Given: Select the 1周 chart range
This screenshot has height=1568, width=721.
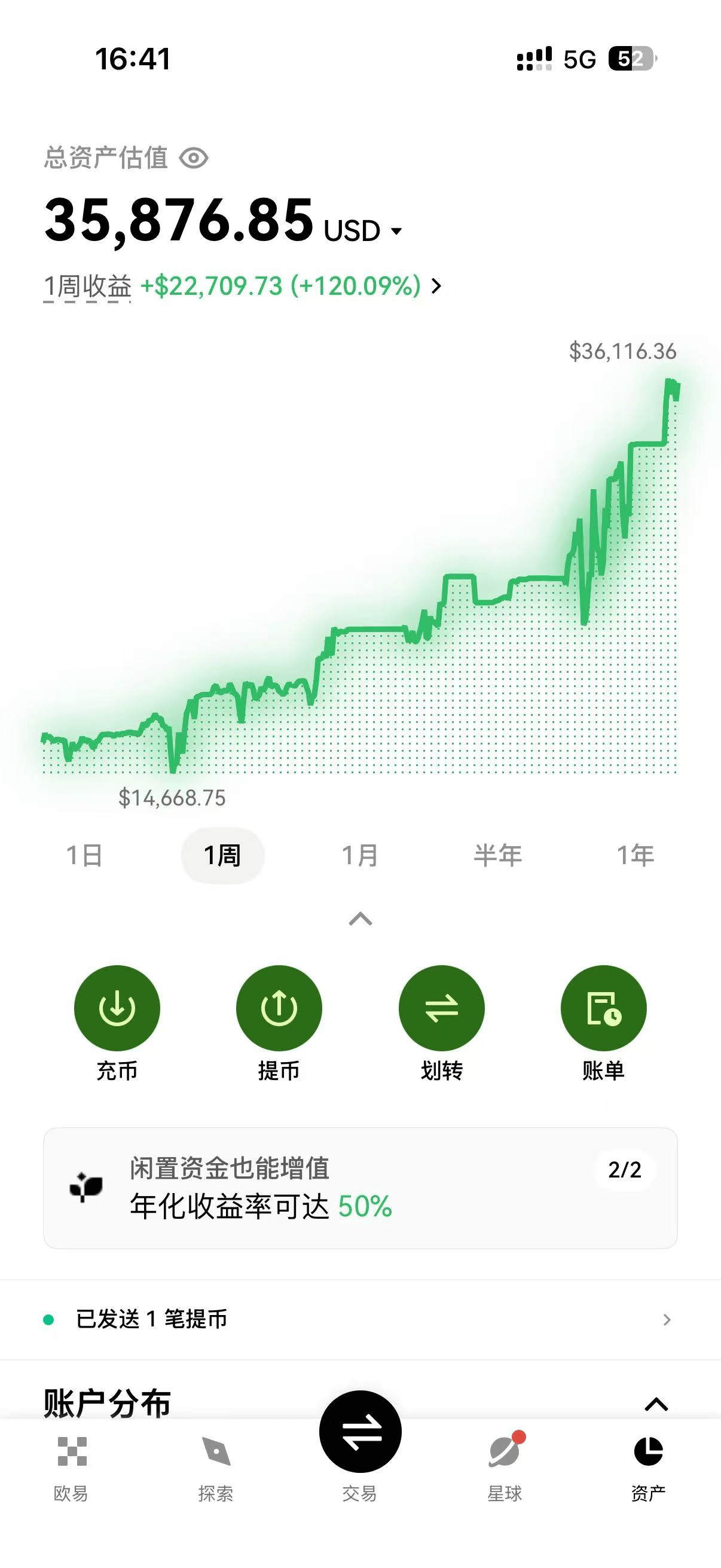Looking at the screenshot, I should 222,855.
